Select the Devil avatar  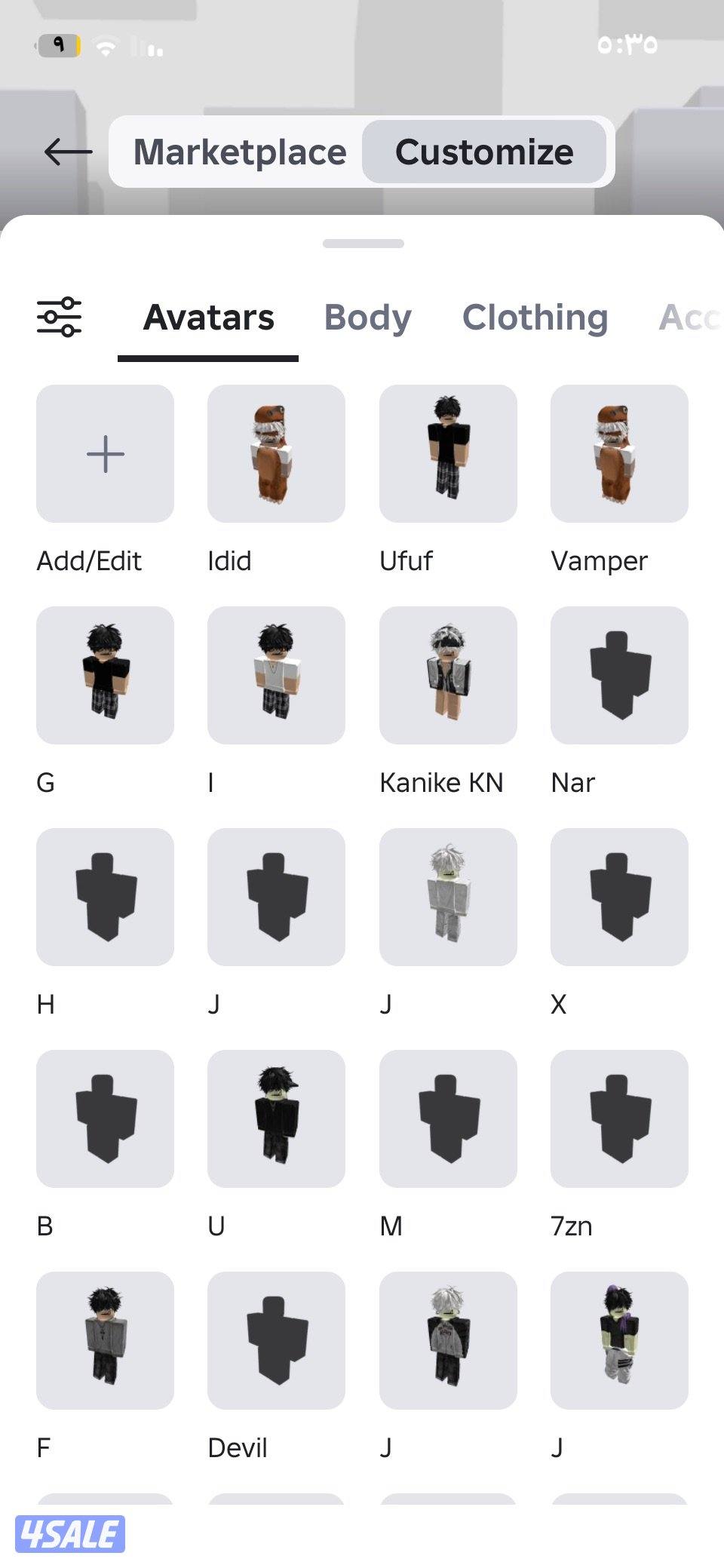(276, 1340)
